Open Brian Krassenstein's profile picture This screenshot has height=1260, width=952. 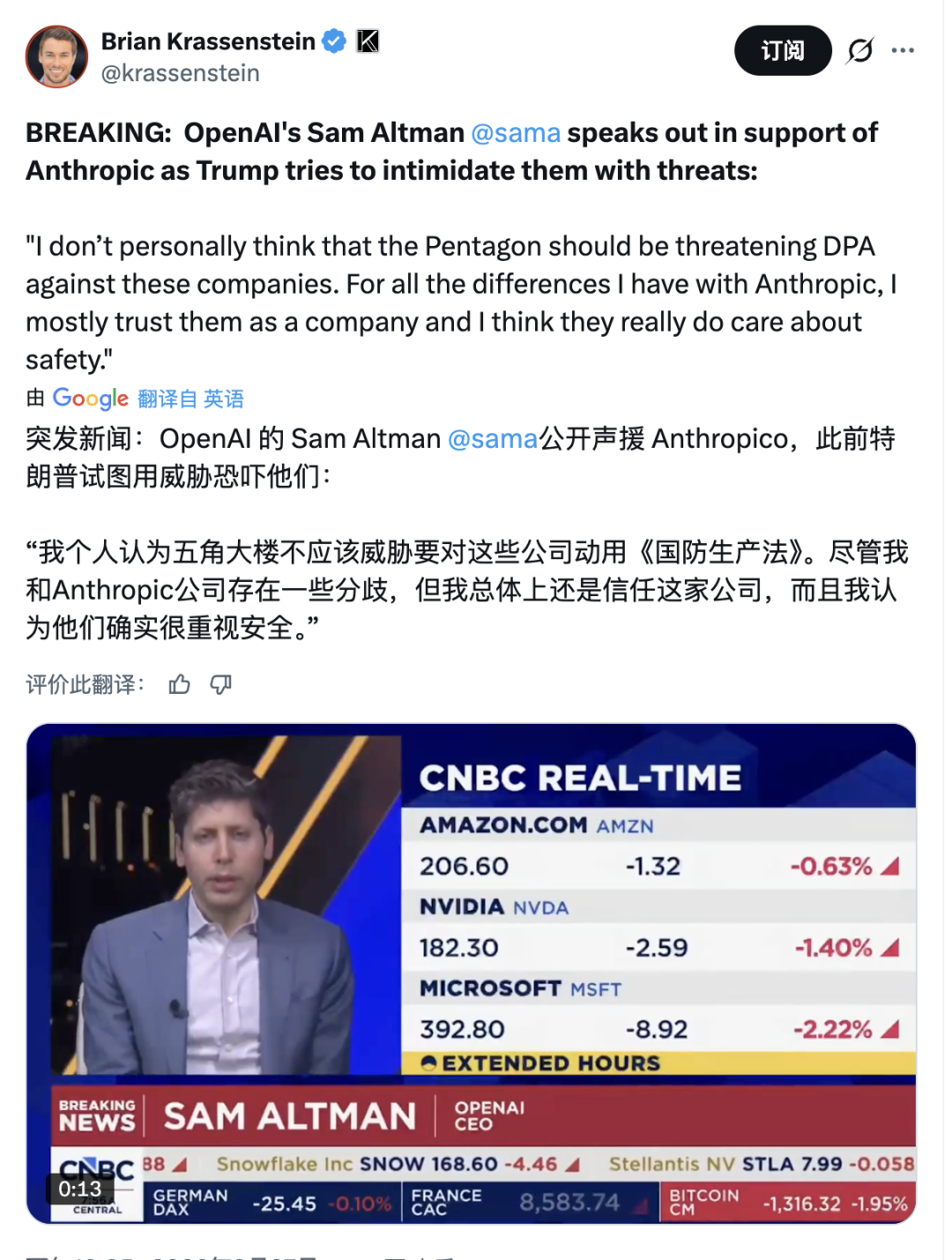[x=56, y=56]
